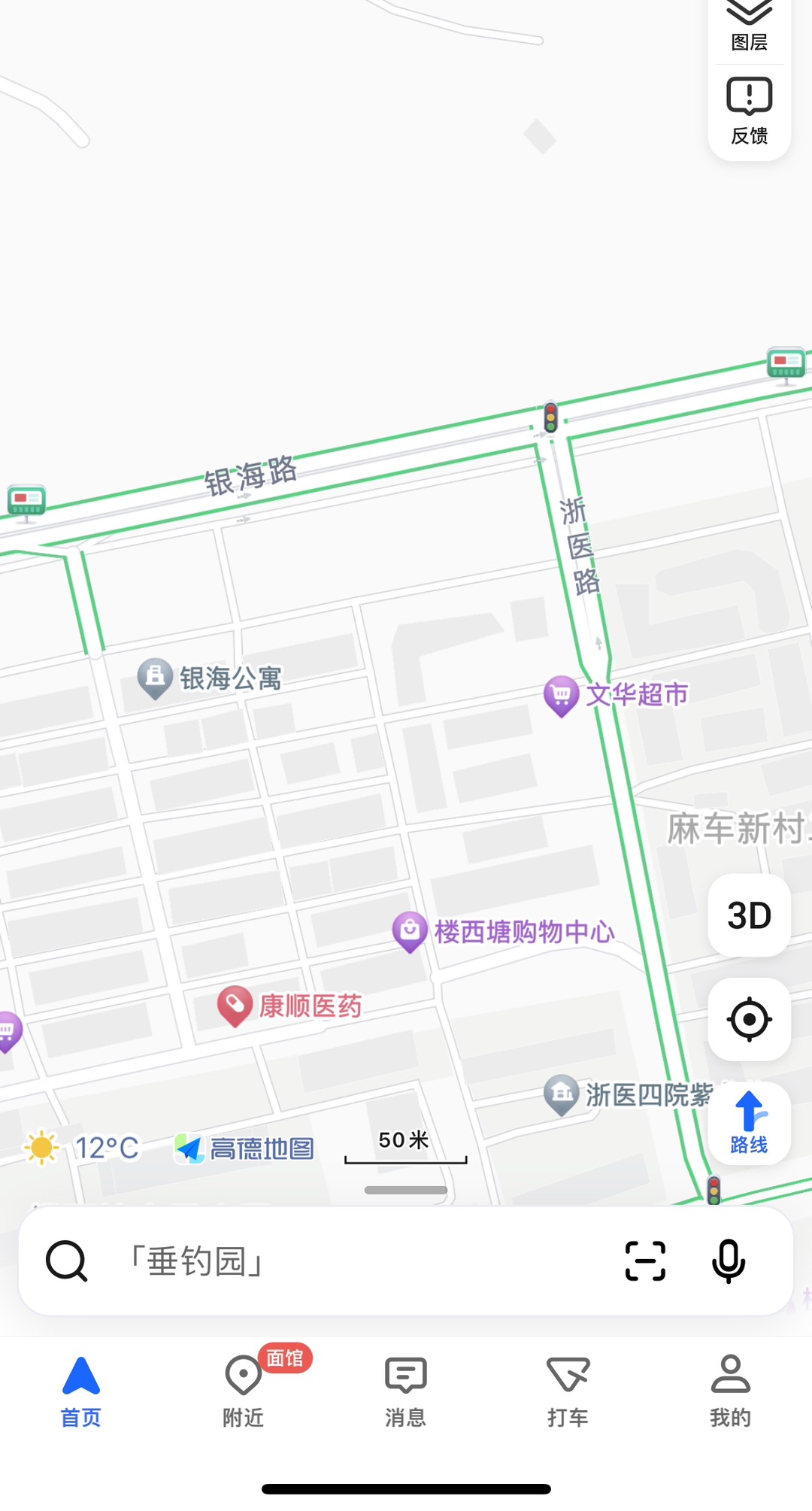Switch the map to 3D view
The image size is (812, 1511).
(x=749, y=915)
